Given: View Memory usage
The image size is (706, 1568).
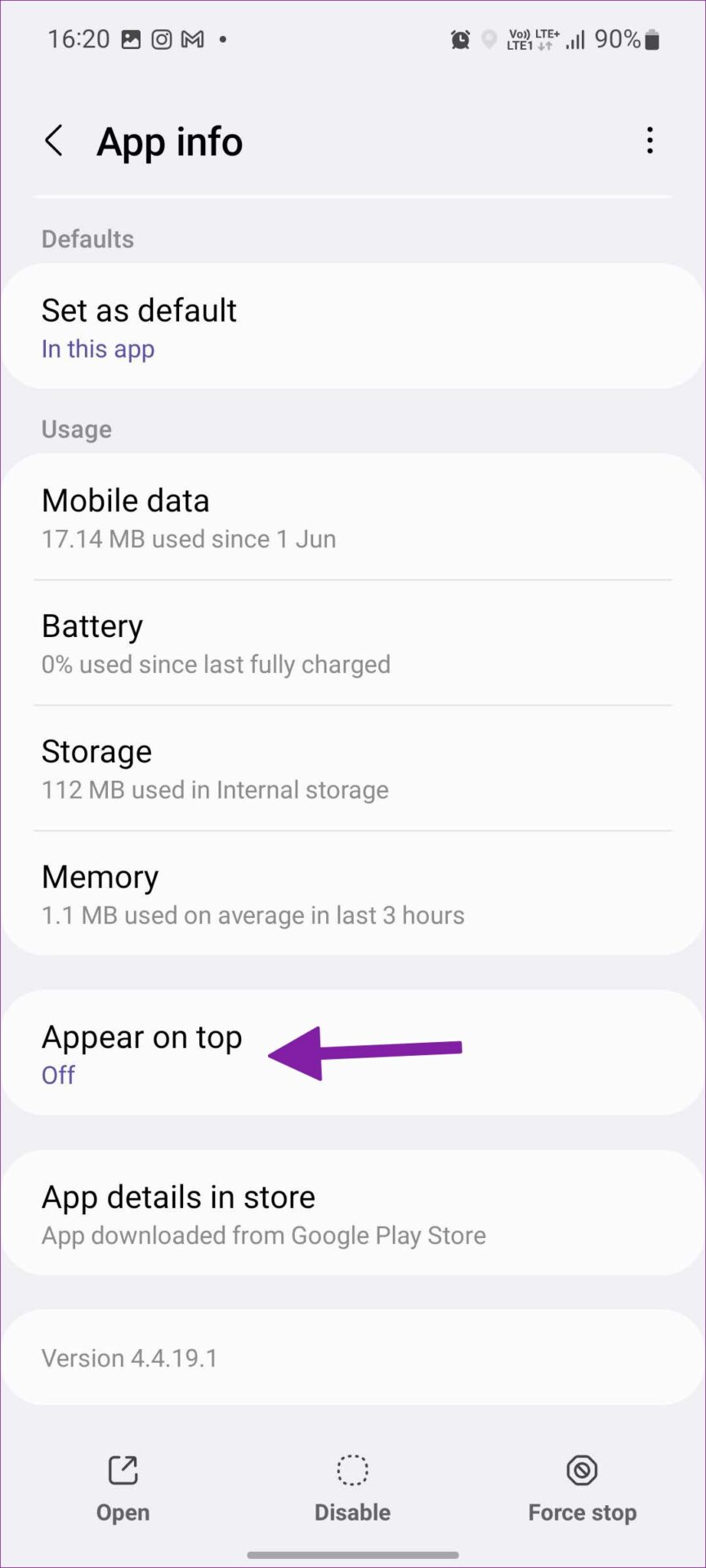Looking at the screenshot, I should 351,894.
